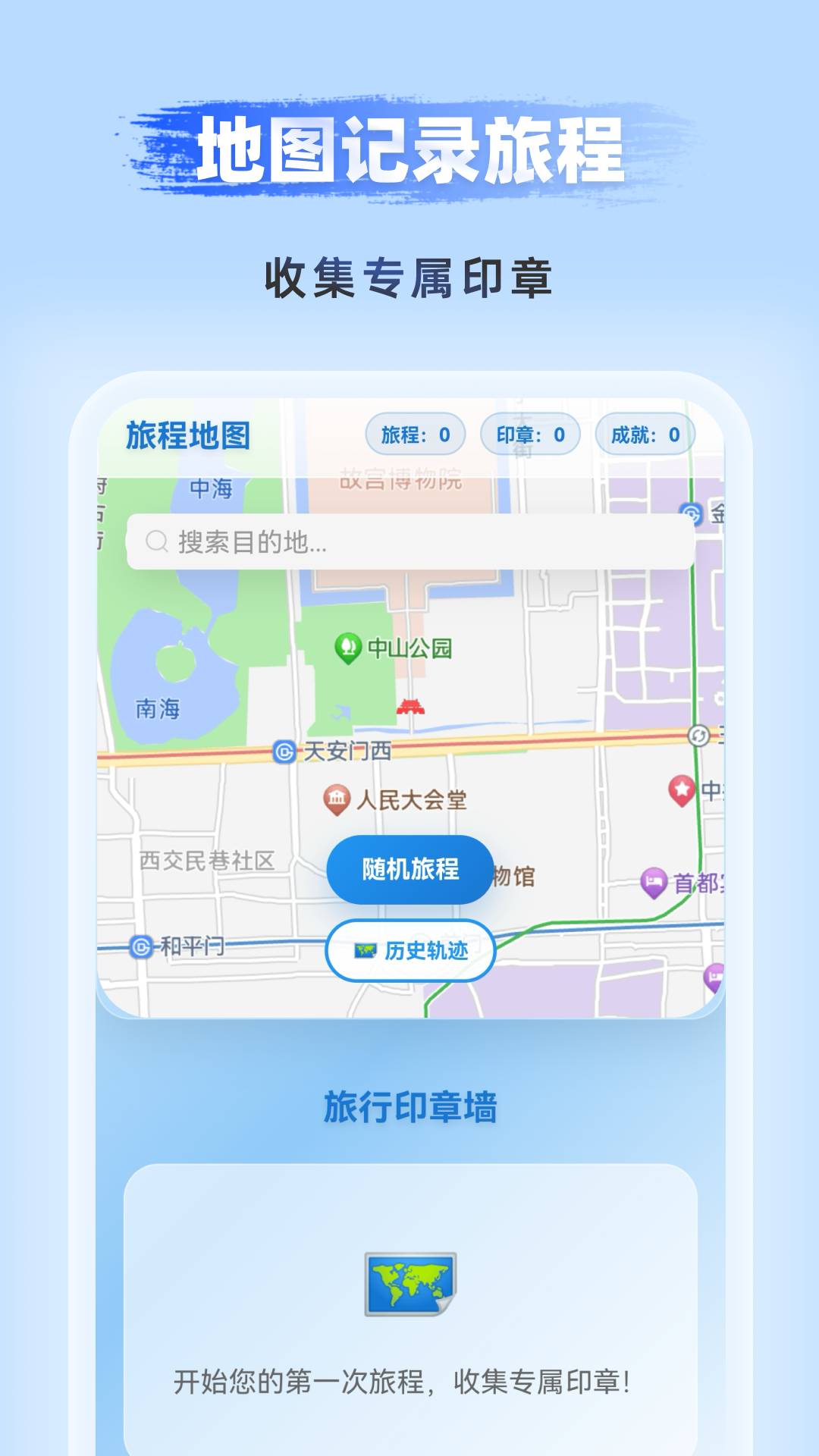819x1456 pixels.
Task: Tap the red Tiananmen gate icon
Action: 412,706
